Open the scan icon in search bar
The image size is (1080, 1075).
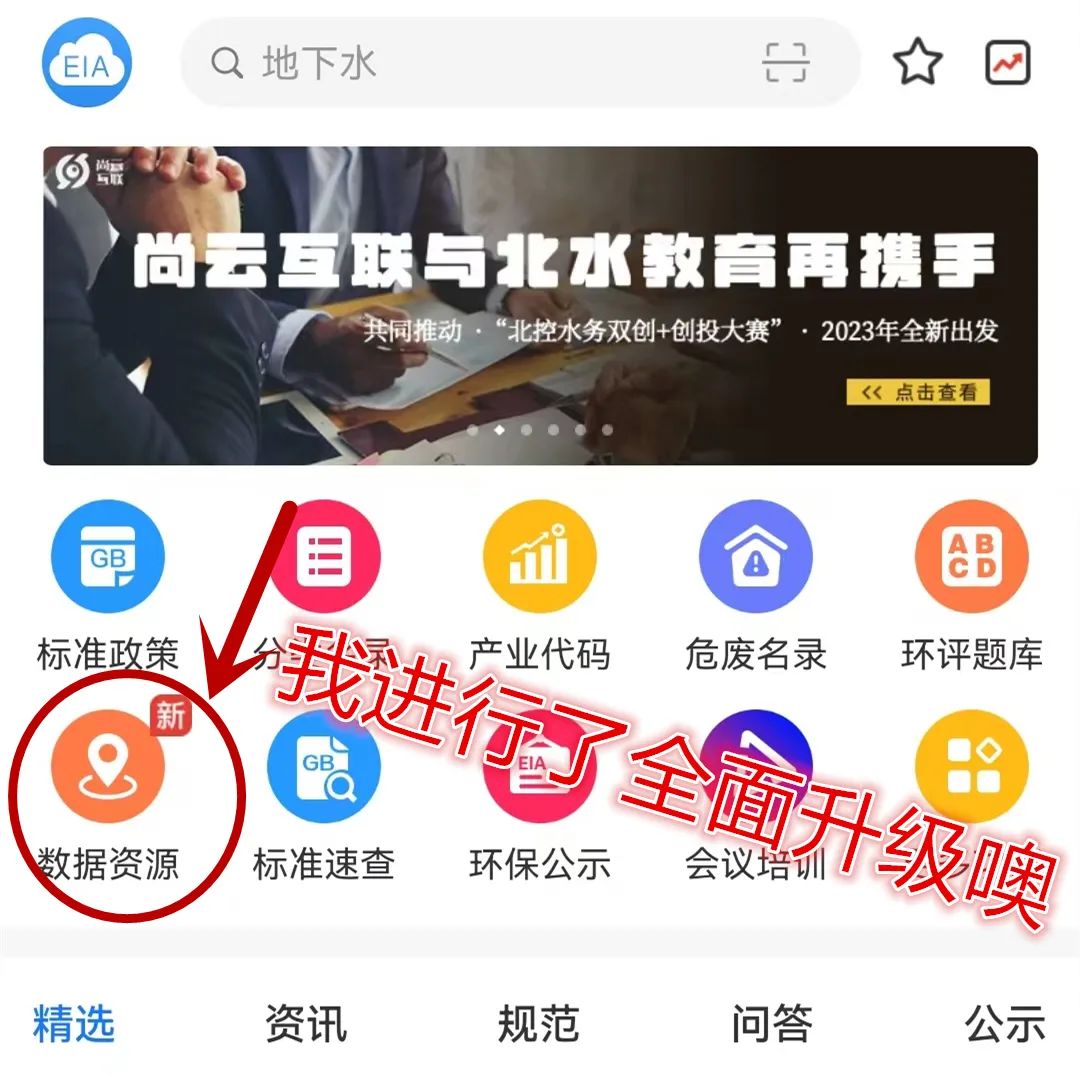(x=785, y=64)
